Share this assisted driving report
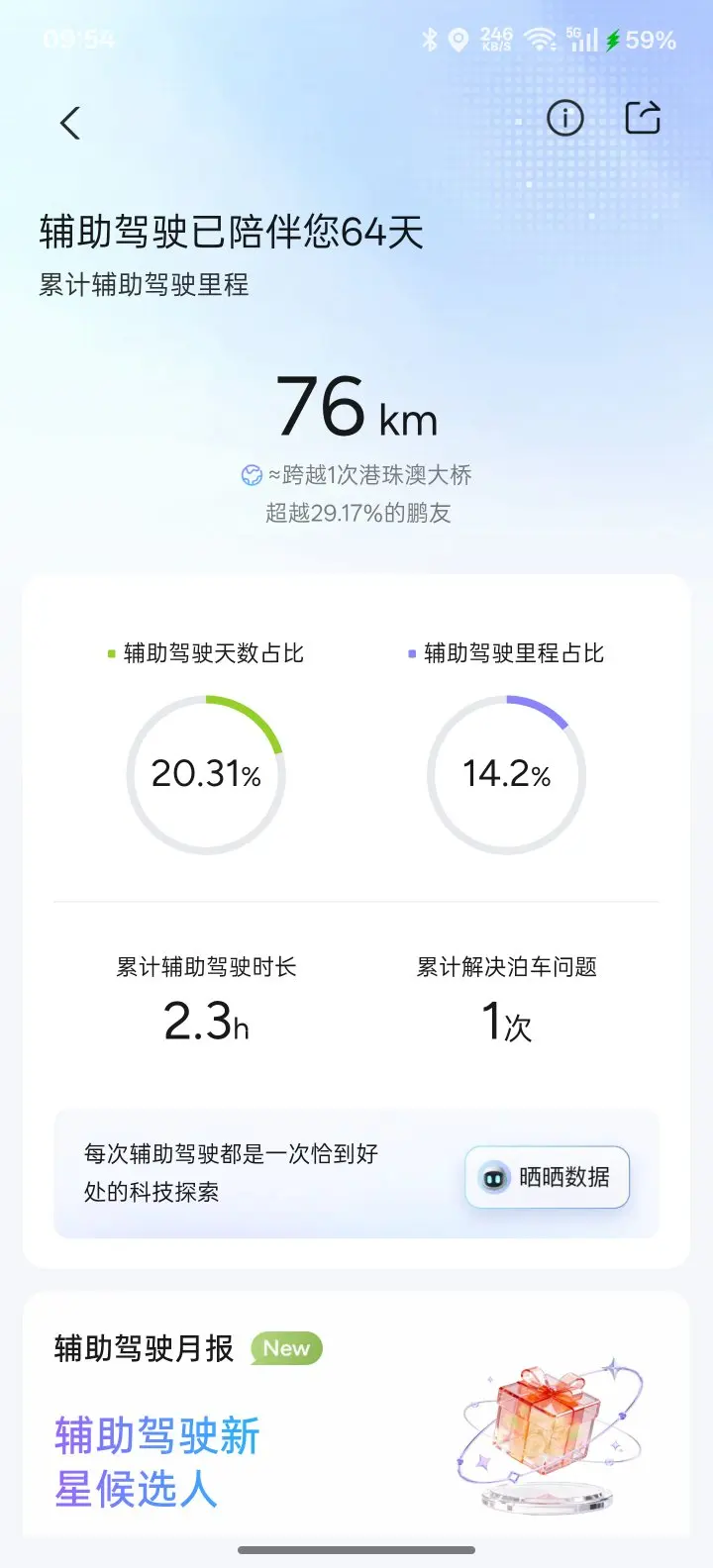This screenshot has height=1568, width=713. pos(643,118)
